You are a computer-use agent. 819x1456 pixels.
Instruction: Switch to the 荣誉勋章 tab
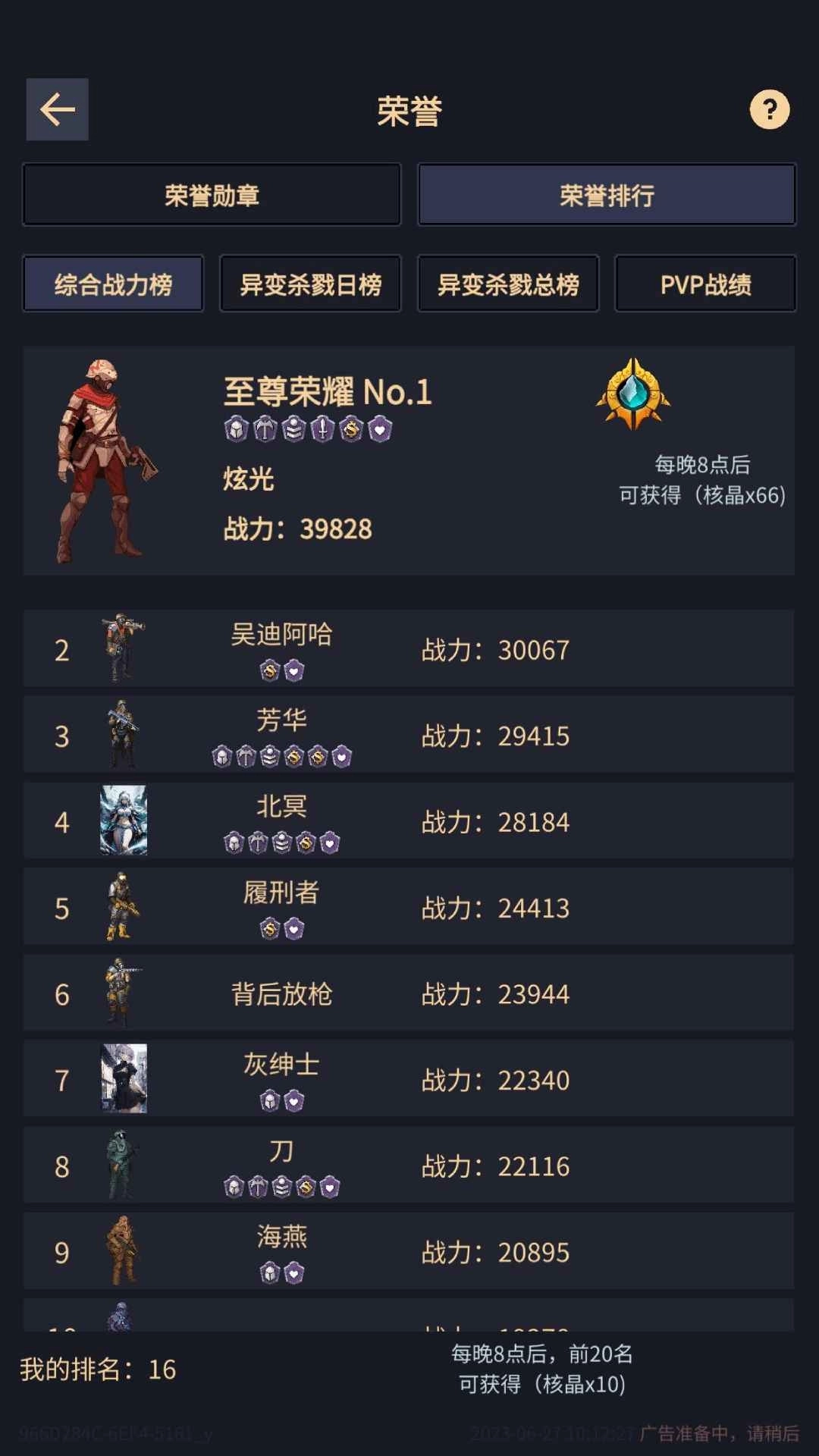point(212,195)
